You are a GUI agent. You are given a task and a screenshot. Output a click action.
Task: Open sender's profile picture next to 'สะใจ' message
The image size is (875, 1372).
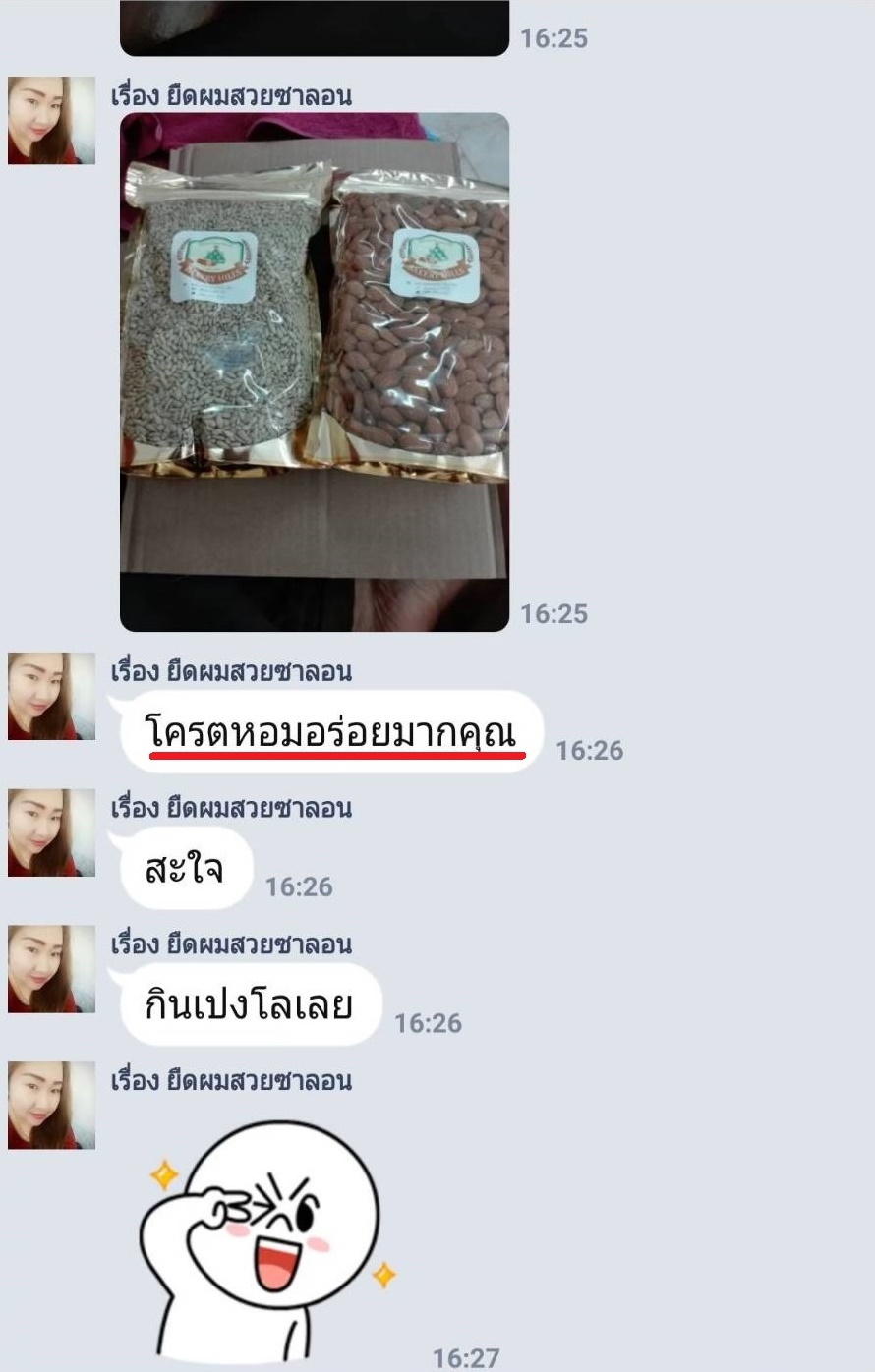click(x=51, y=832)
